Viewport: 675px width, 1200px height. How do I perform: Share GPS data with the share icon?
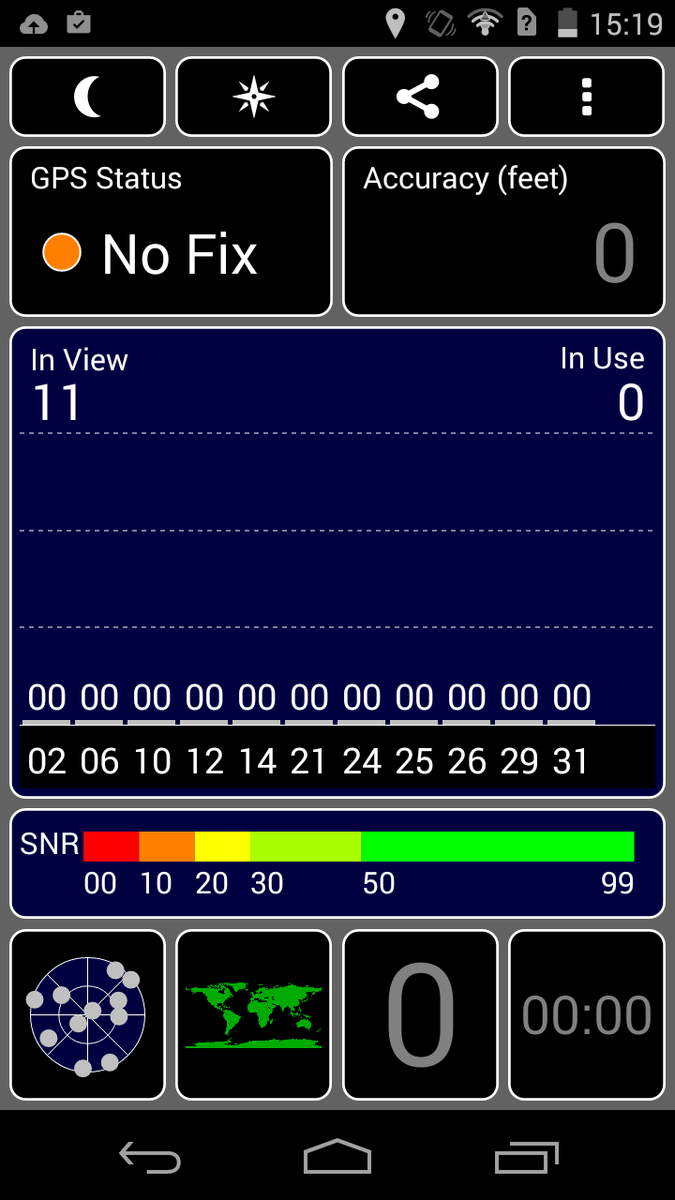pyautogui.click(x=420, y=97)
